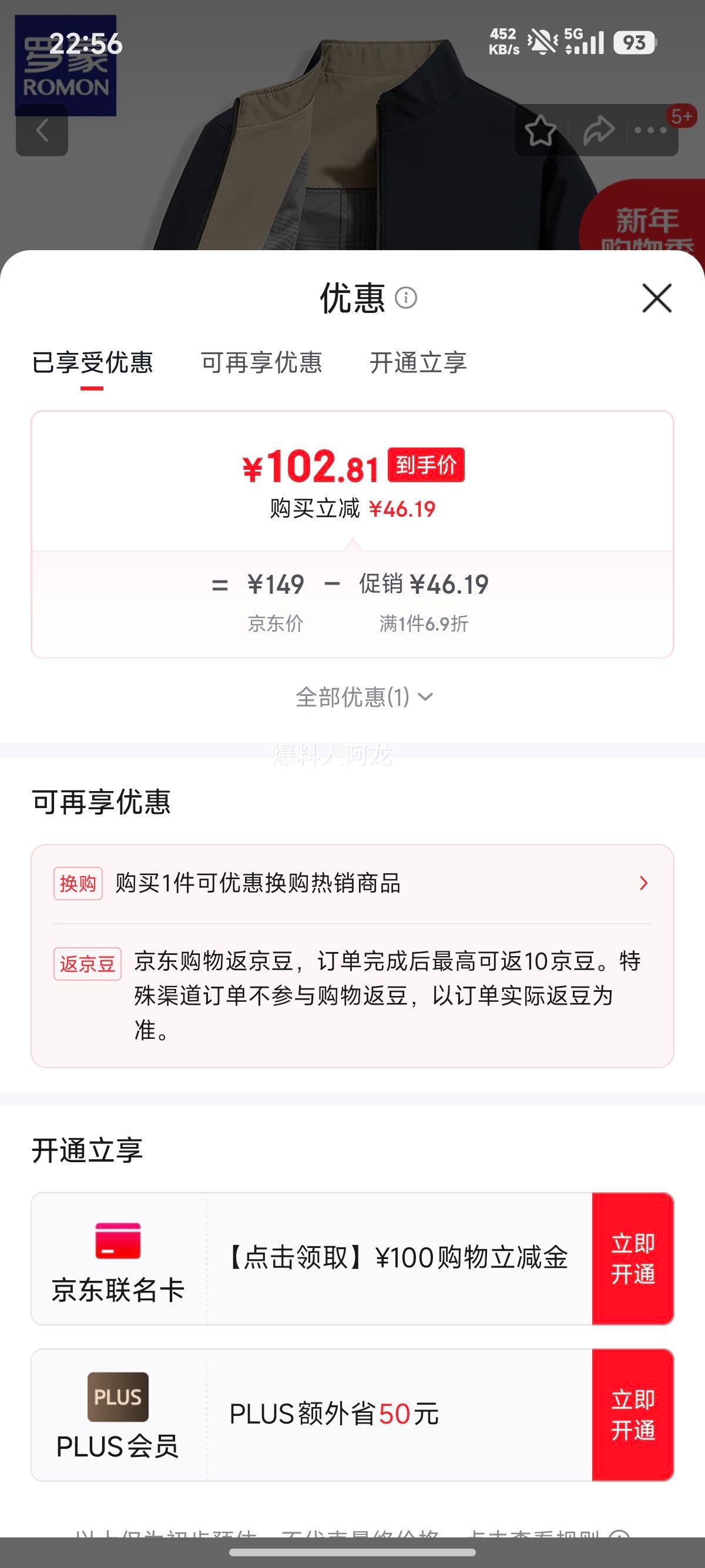Open the more options ellipsis with 5+ badge
Screen dimensions: 705x1568
tap(649, 130)
